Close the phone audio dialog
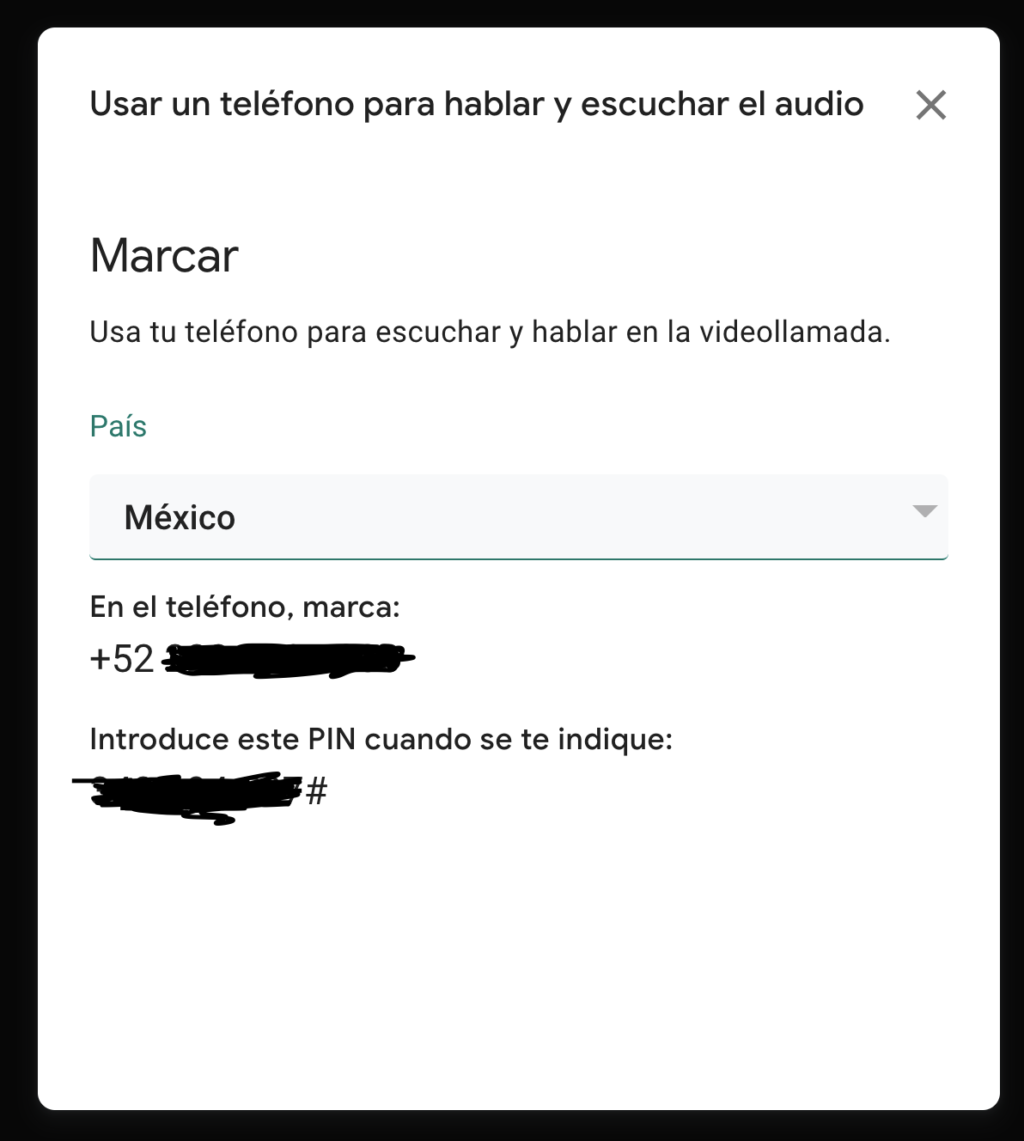The image size is (1024, 1141). [x=930, y=105]
